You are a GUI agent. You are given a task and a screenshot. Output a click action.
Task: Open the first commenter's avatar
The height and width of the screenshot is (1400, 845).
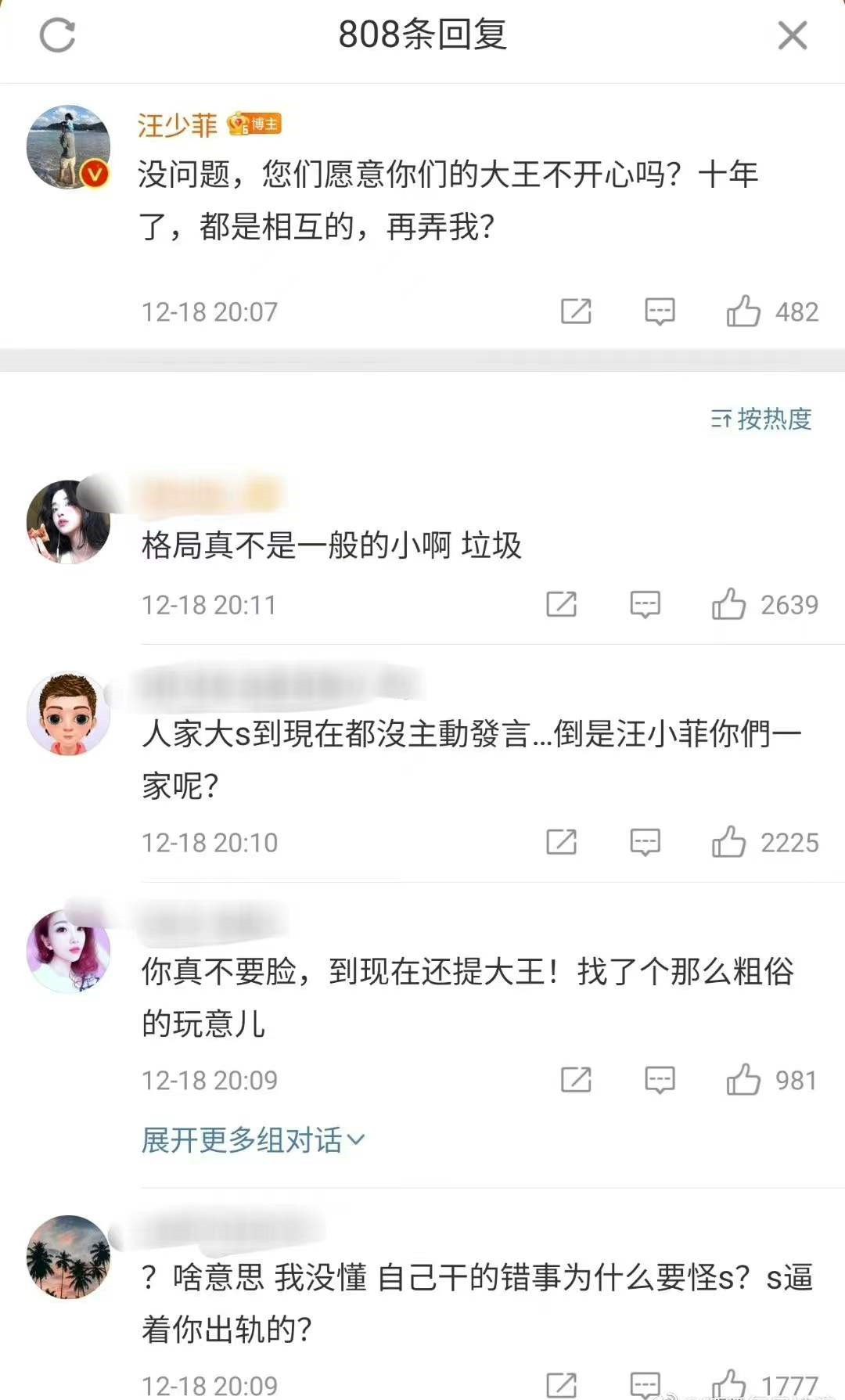[x=68, y=520]
